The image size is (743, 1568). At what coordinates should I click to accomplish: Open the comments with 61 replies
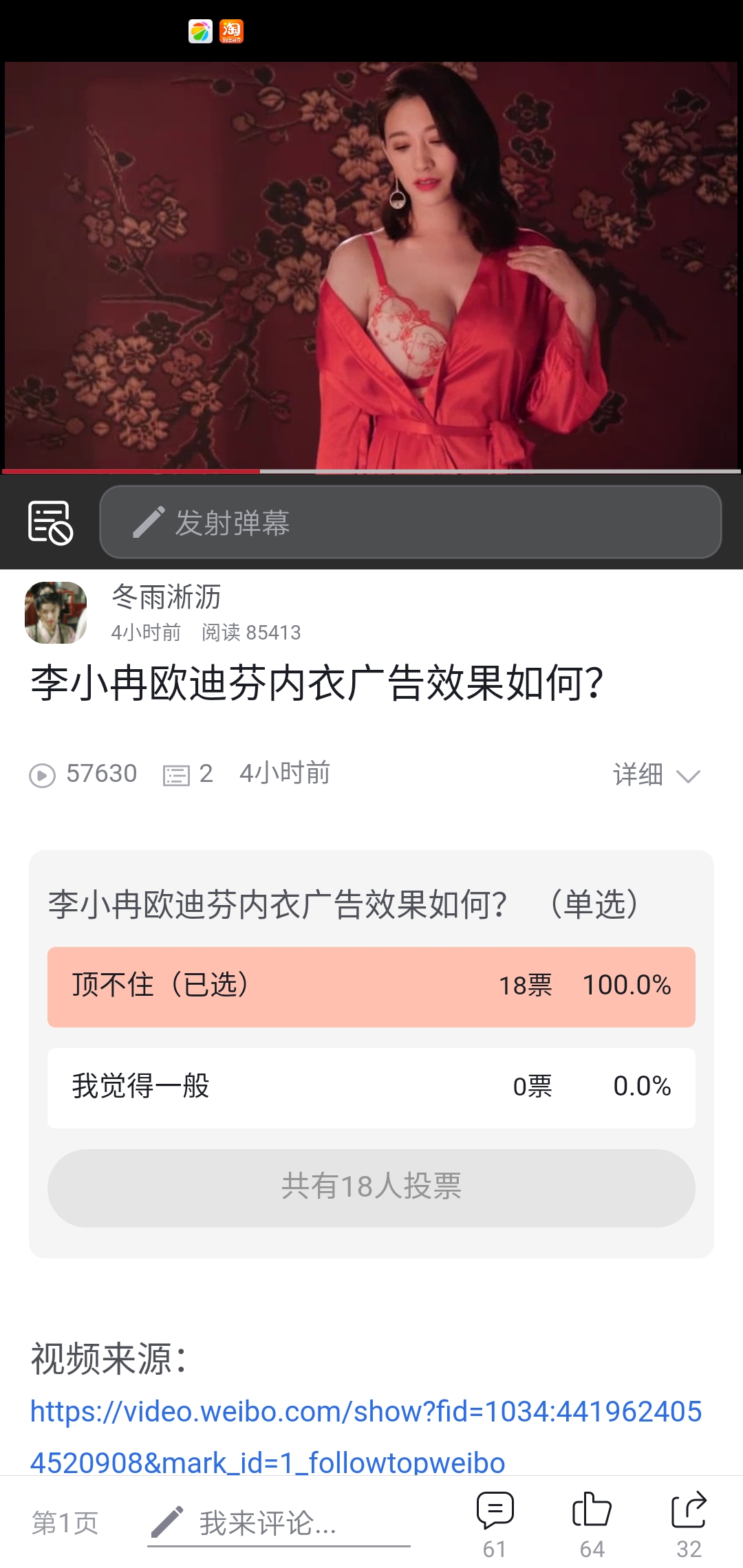pyautogui.click(x=495, y=1525)
